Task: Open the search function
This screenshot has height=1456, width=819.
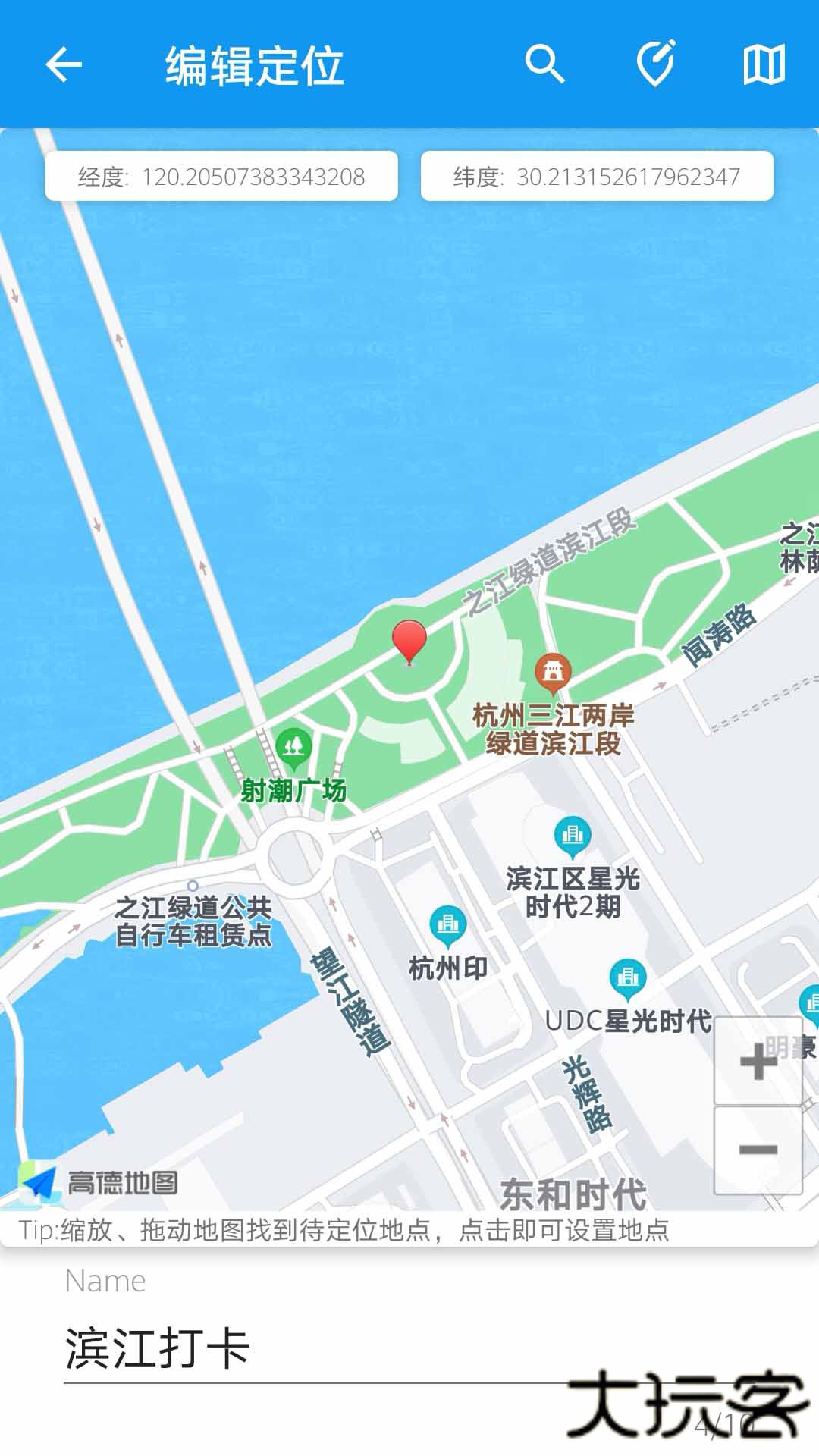Action: click(x=546, y=64)
